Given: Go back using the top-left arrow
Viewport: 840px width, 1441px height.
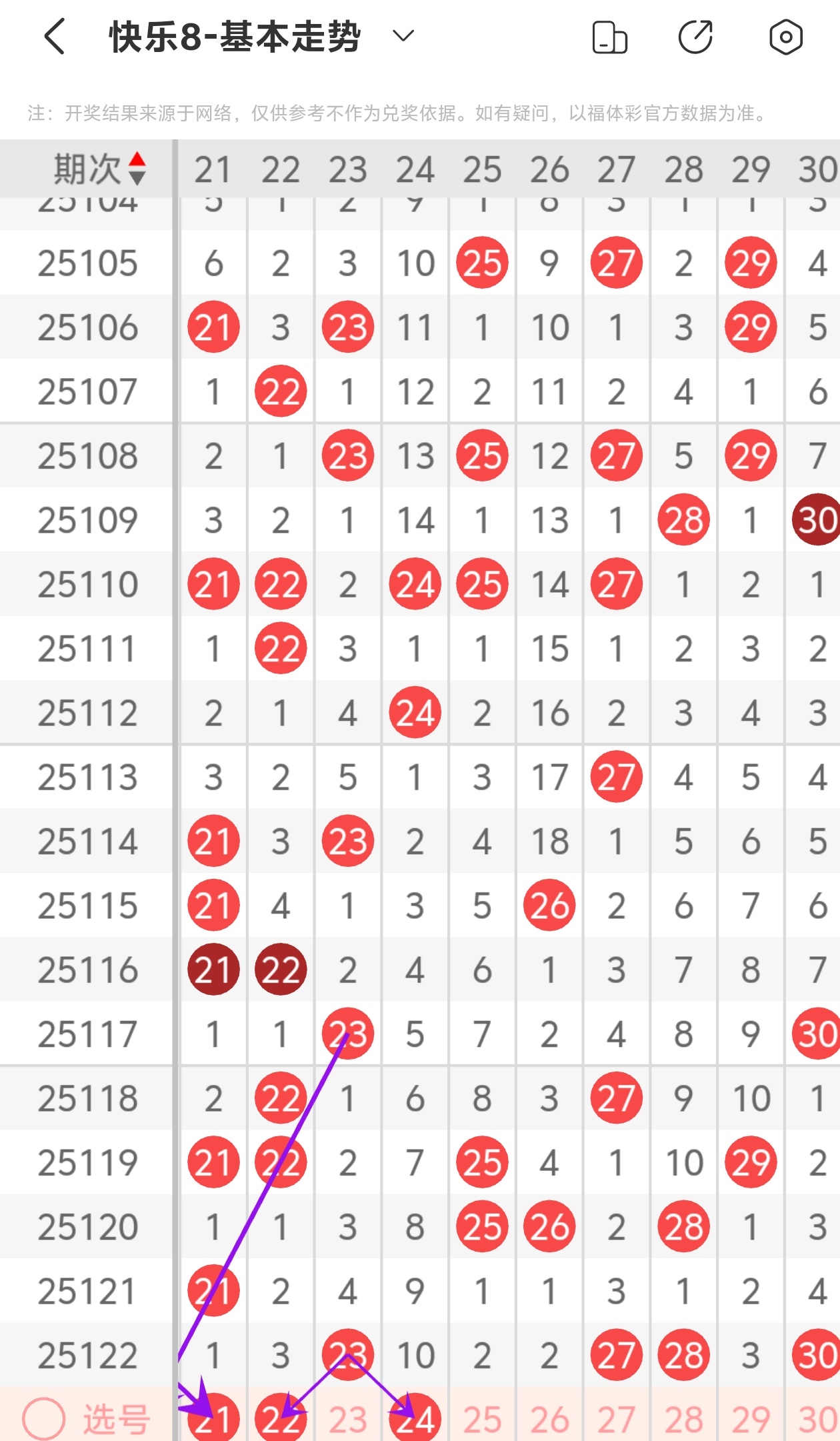Looking at the screenshot, I should point(55,36).
